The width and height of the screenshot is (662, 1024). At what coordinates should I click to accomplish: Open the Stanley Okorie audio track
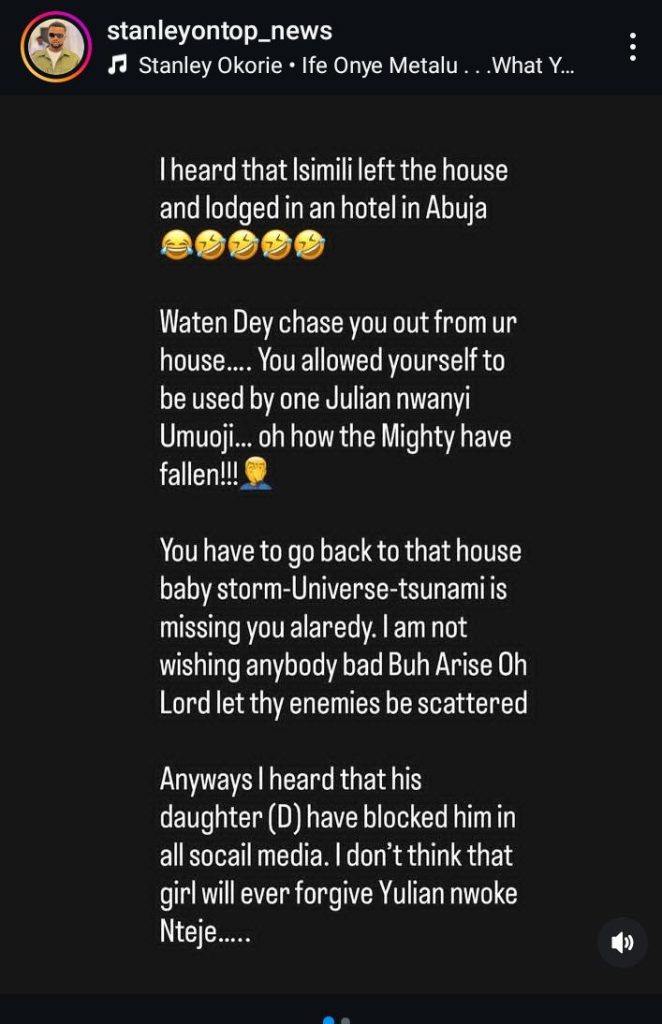coord(340,66)
